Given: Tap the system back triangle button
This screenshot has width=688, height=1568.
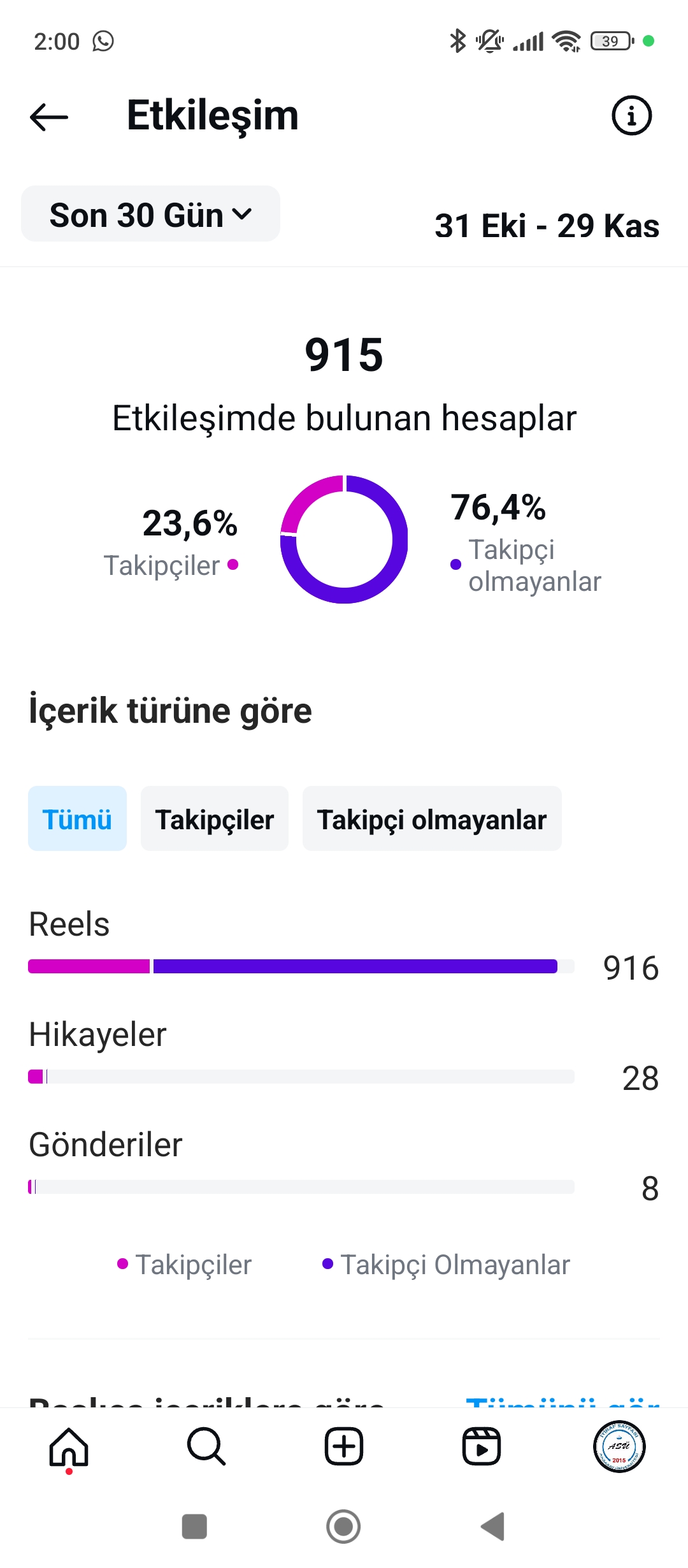Looking at the screenshot, I should pyautogui.click(x=493, y=1527).
